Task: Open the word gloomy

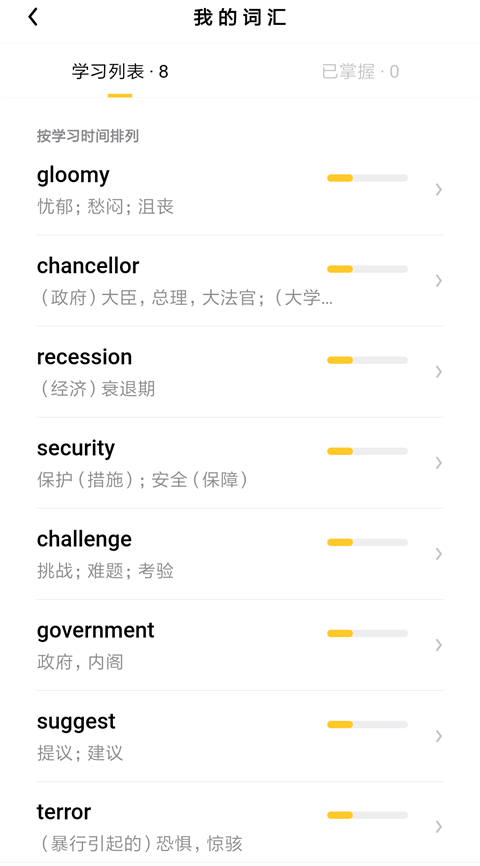Action: [x=240, y=190]
